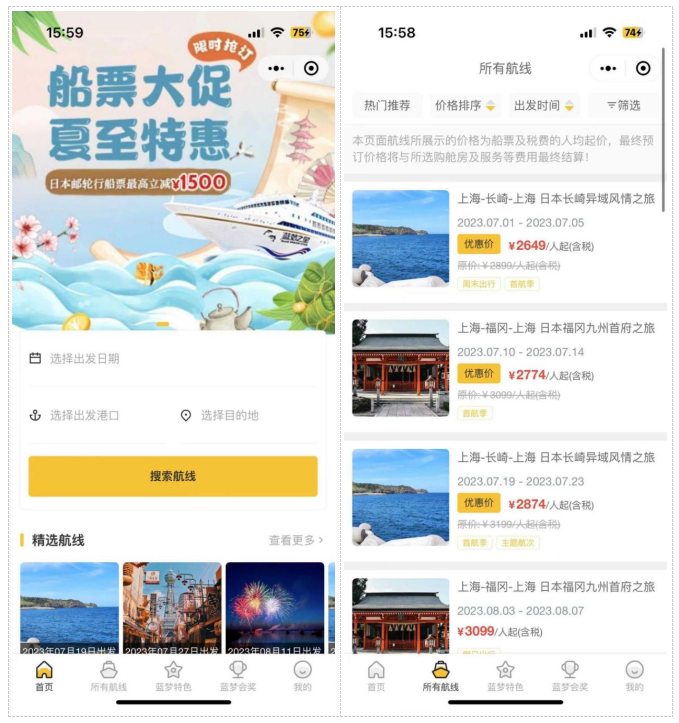Viewport: 679px width, 723px height.
Task: Open the 2023.07.01 Shanghai-Nagasaki route
Action: pos(505,240)
